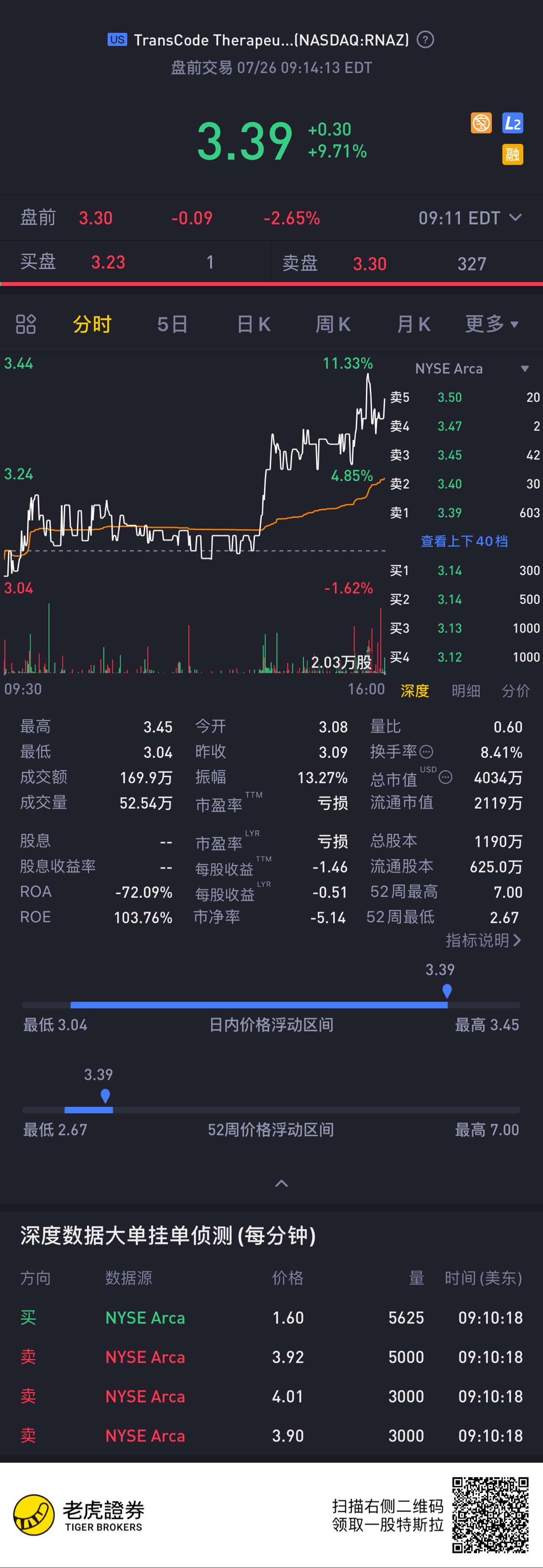Open the chart layout grid icon

[x=26, y=324]
